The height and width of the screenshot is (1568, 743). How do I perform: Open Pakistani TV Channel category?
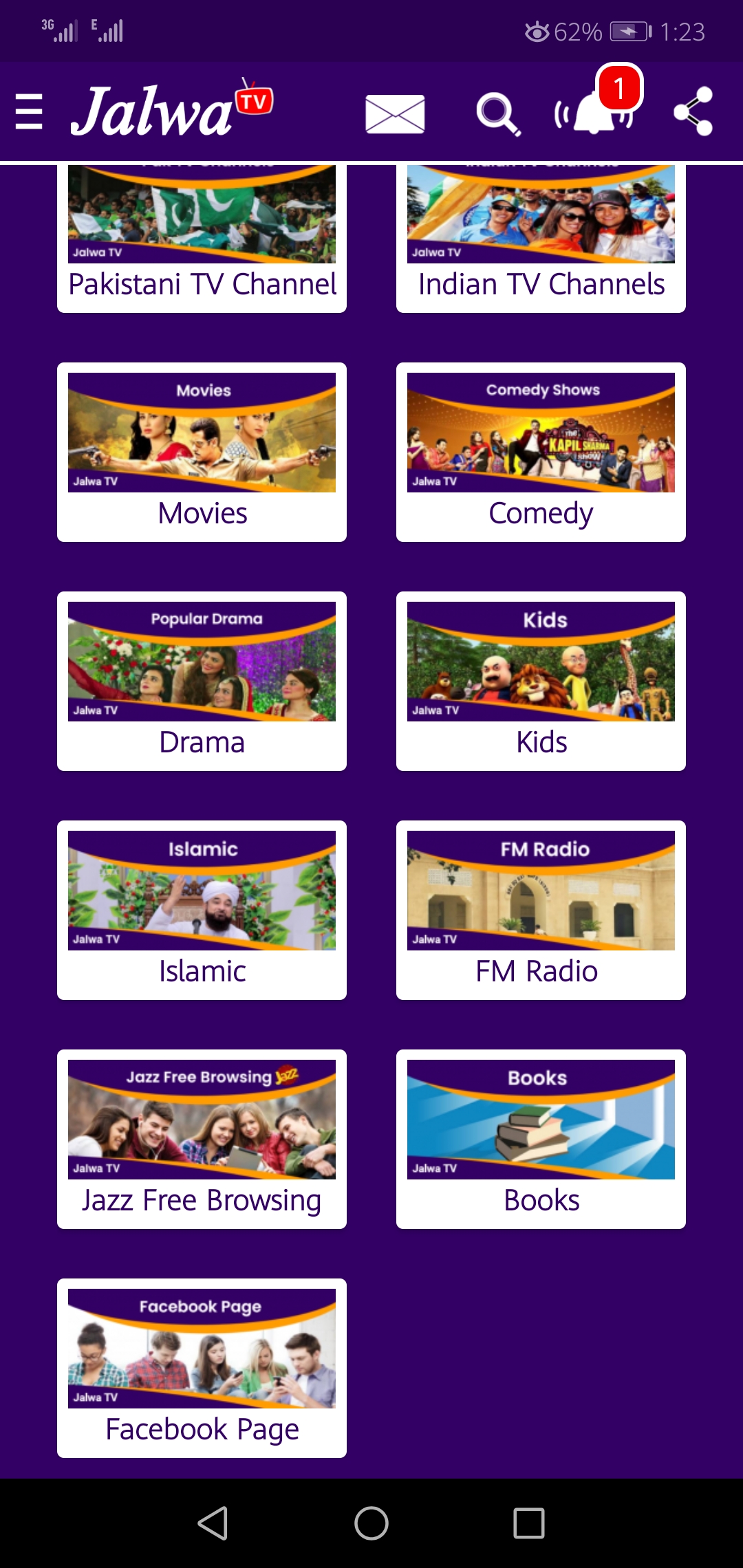tap(202, 238)
